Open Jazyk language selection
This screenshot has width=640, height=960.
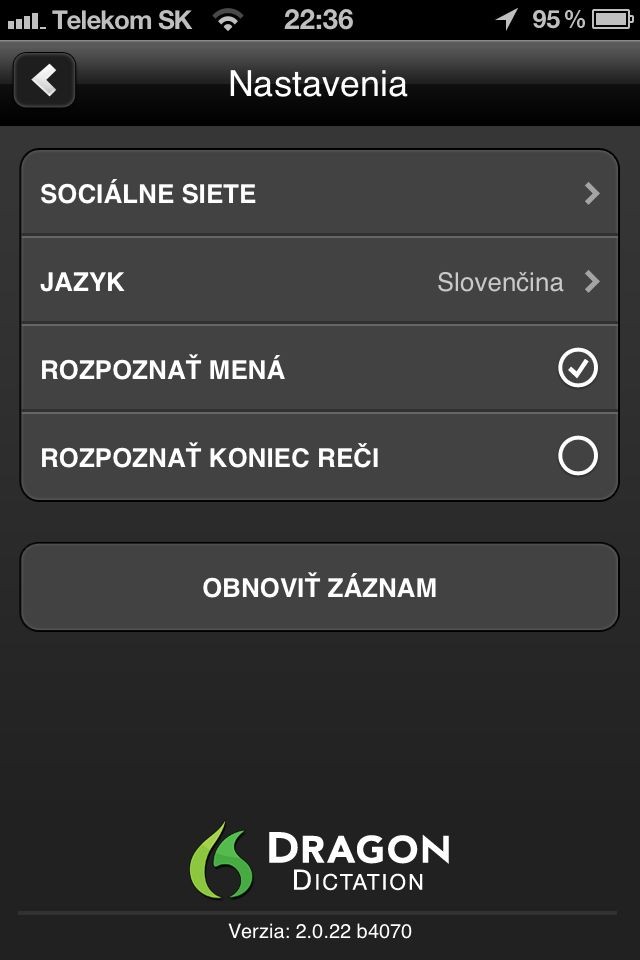click(320, 282)
